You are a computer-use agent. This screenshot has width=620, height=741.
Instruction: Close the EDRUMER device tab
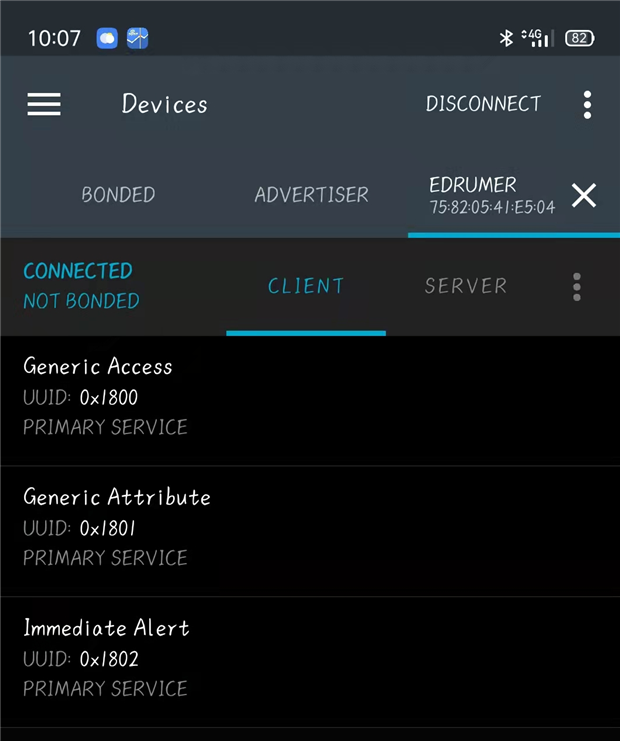[x=584, y=195]
